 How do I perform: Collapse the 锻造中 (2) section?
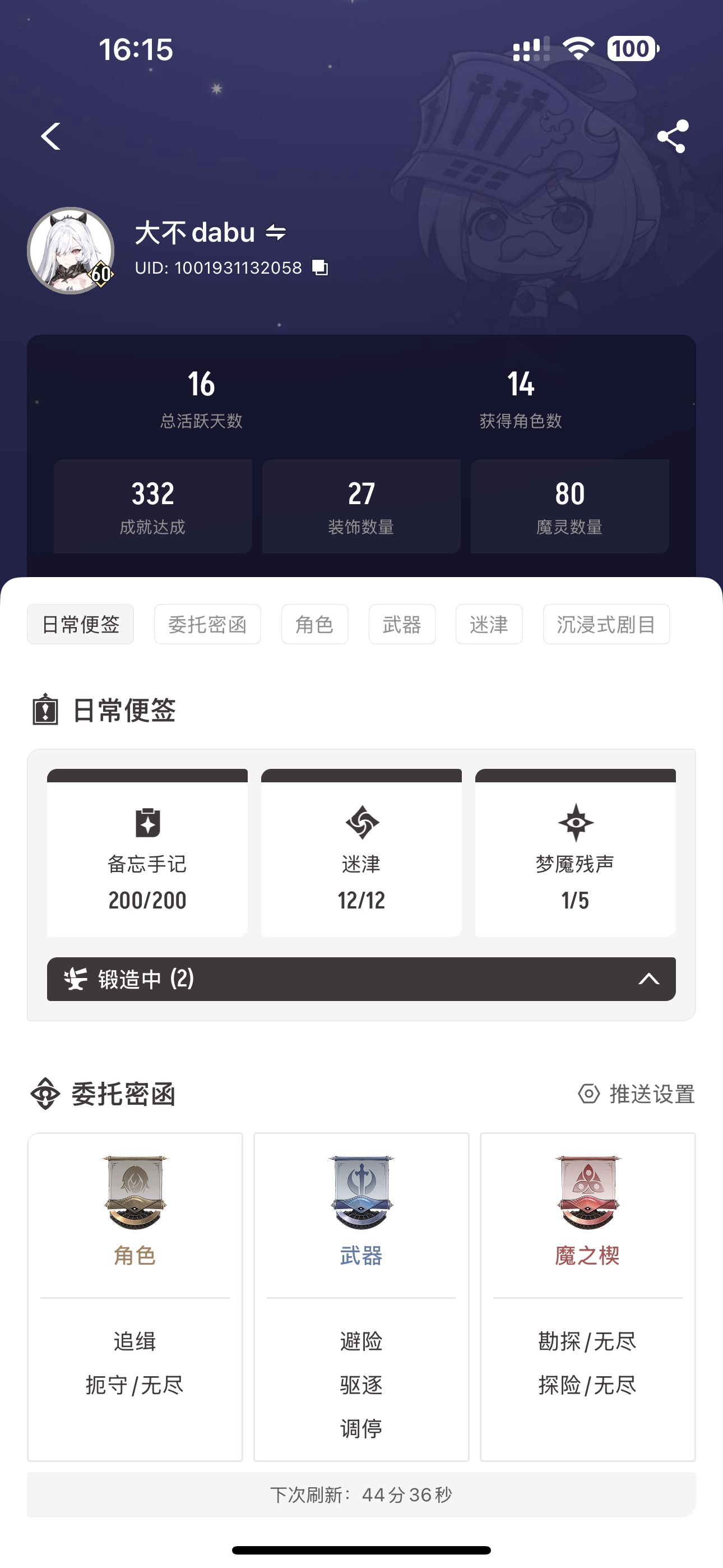(x=649, y=979)
